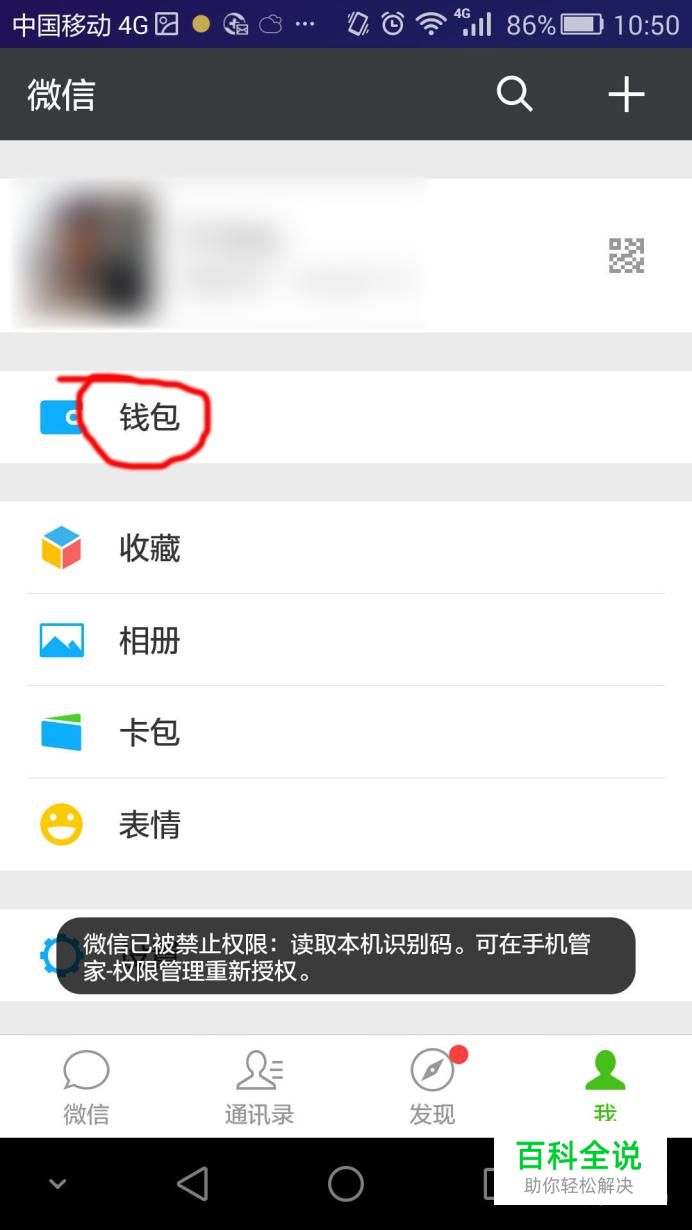Select the 我 tab
This screenshot has height=1230, width=692.
(605, 1084)
